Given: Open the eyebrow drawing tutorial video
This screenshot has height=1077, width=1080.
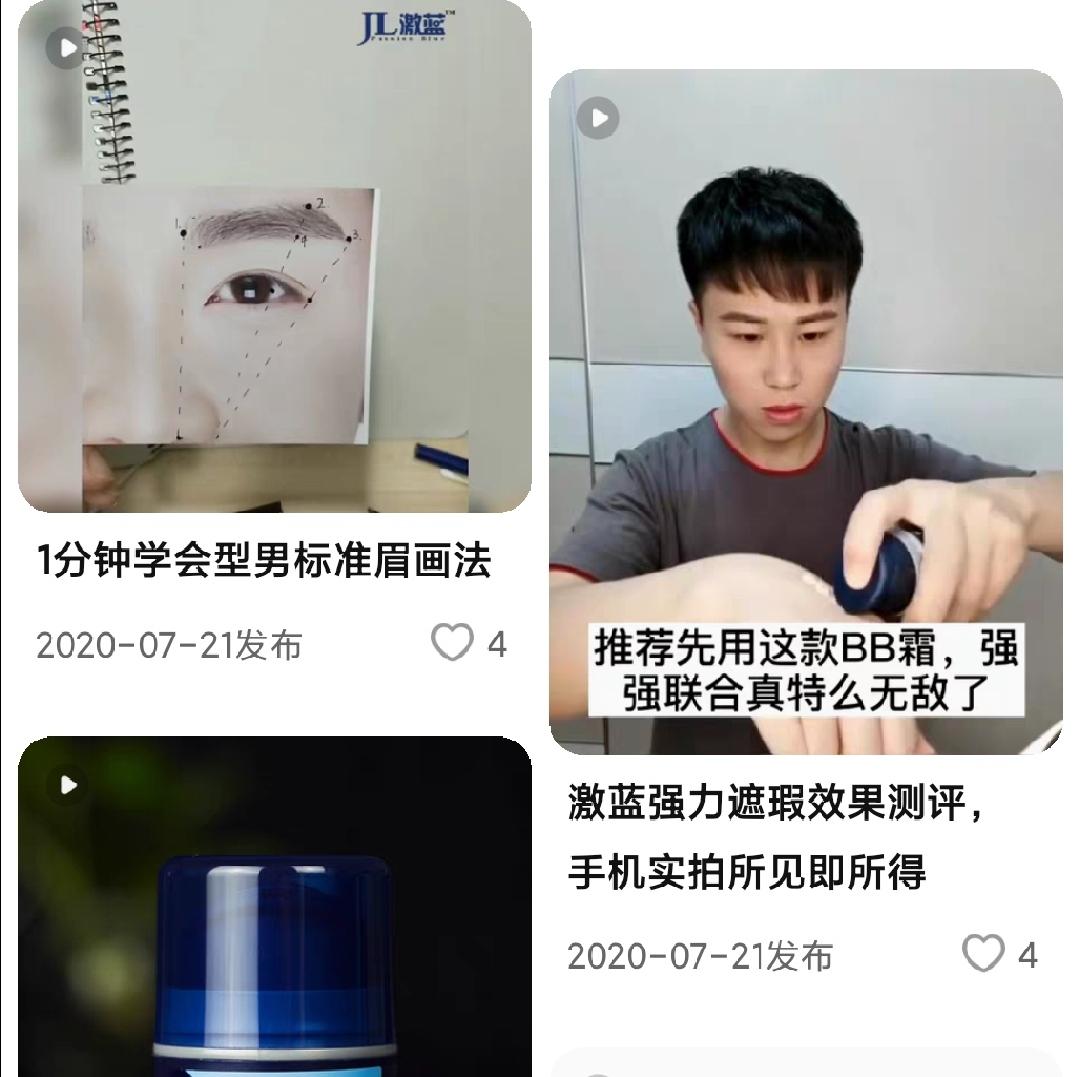Looking at the screenshot, I should (x=275, y=260).
